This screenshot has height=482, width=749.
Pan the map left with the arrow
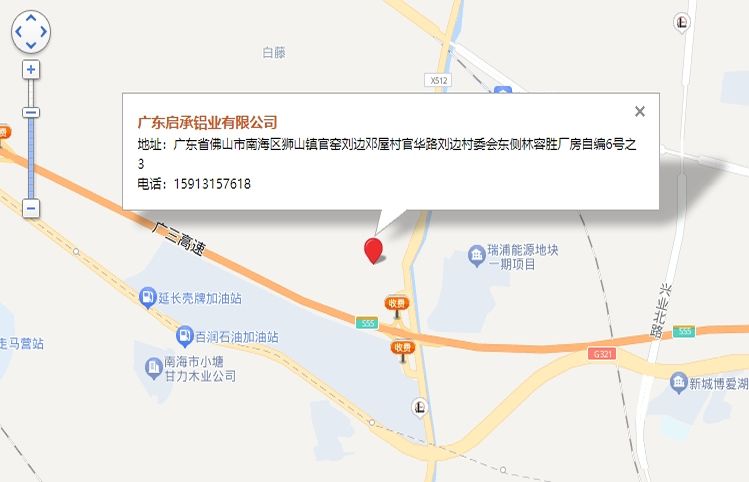(18, 32)
